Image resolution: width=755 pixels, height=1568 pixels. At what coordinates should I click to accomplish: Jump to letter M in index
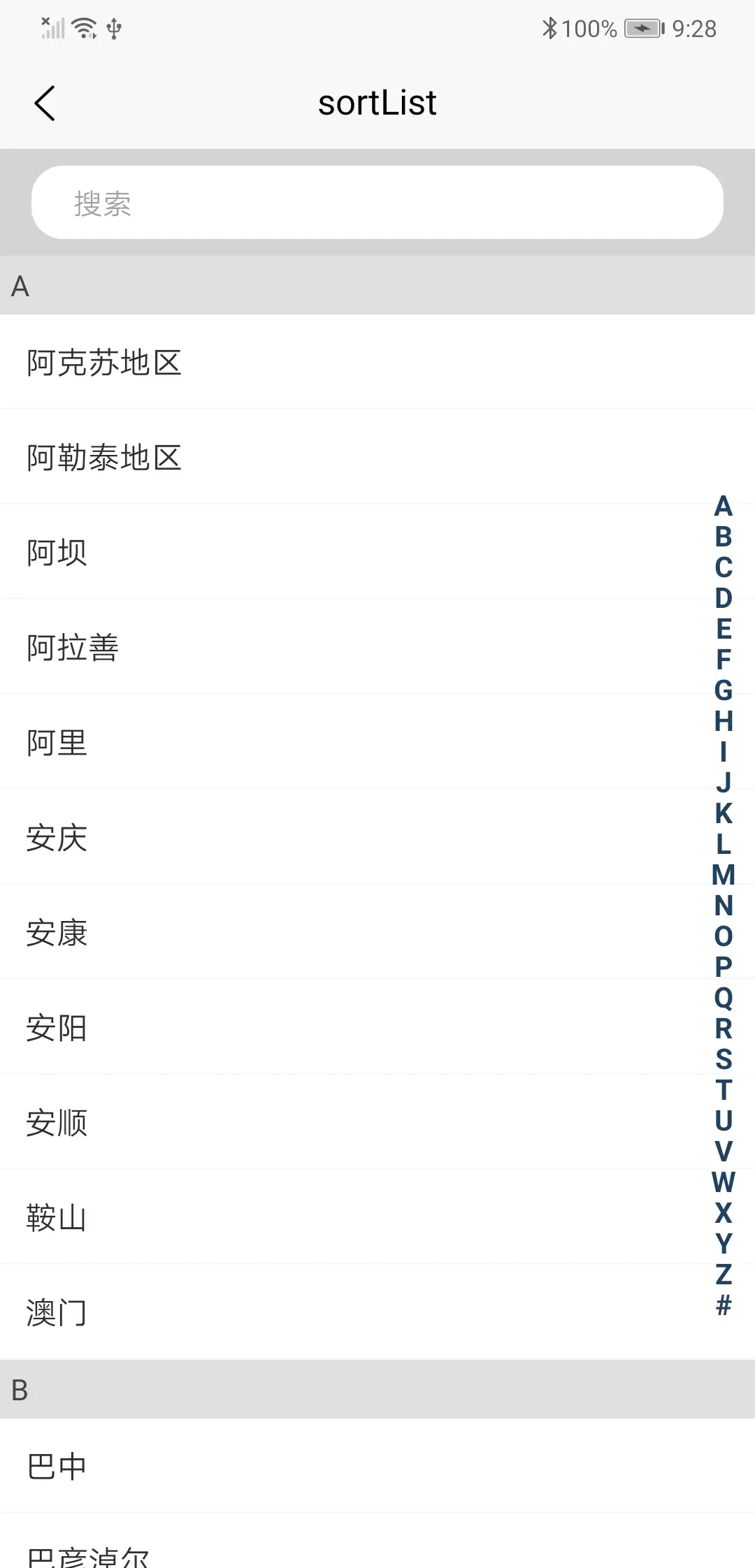tap(724, 875)
